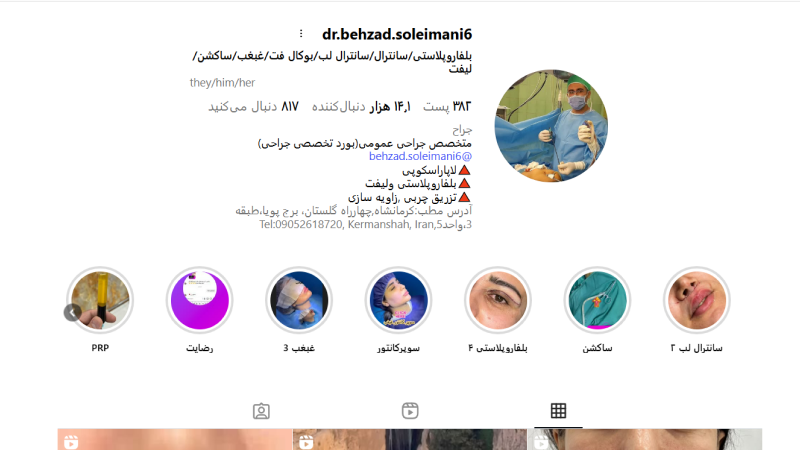The width and height of the screenshot is (800, 450).
Task: View the ساکشن story highlight
Action: point(597,301)
